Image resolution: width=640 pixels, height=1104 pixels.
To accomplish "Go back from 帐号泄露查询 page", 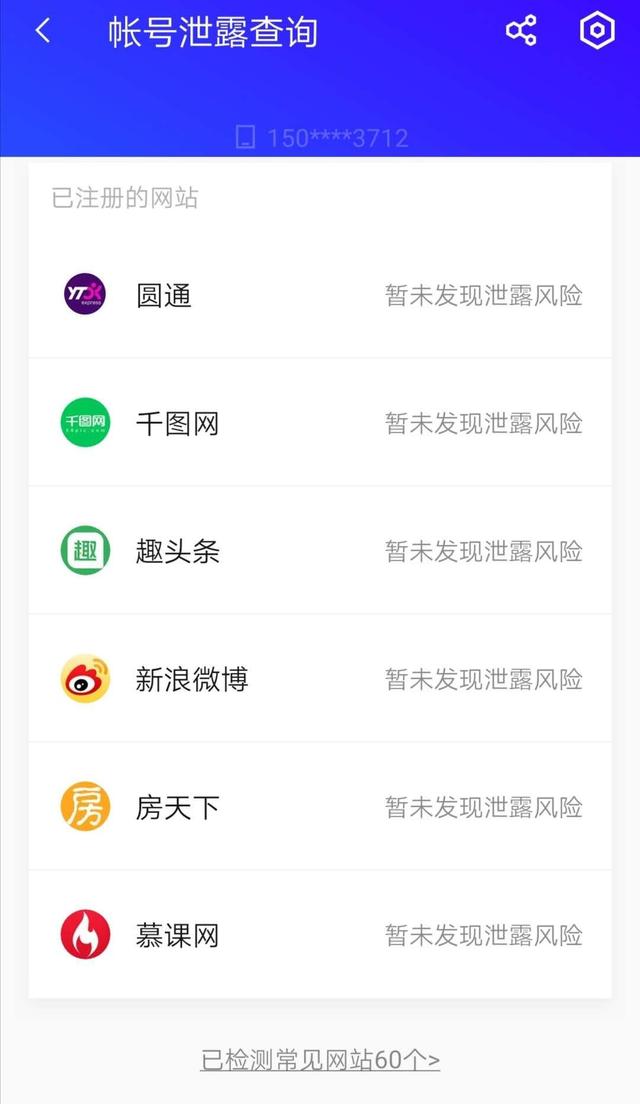I will (42, 32).
